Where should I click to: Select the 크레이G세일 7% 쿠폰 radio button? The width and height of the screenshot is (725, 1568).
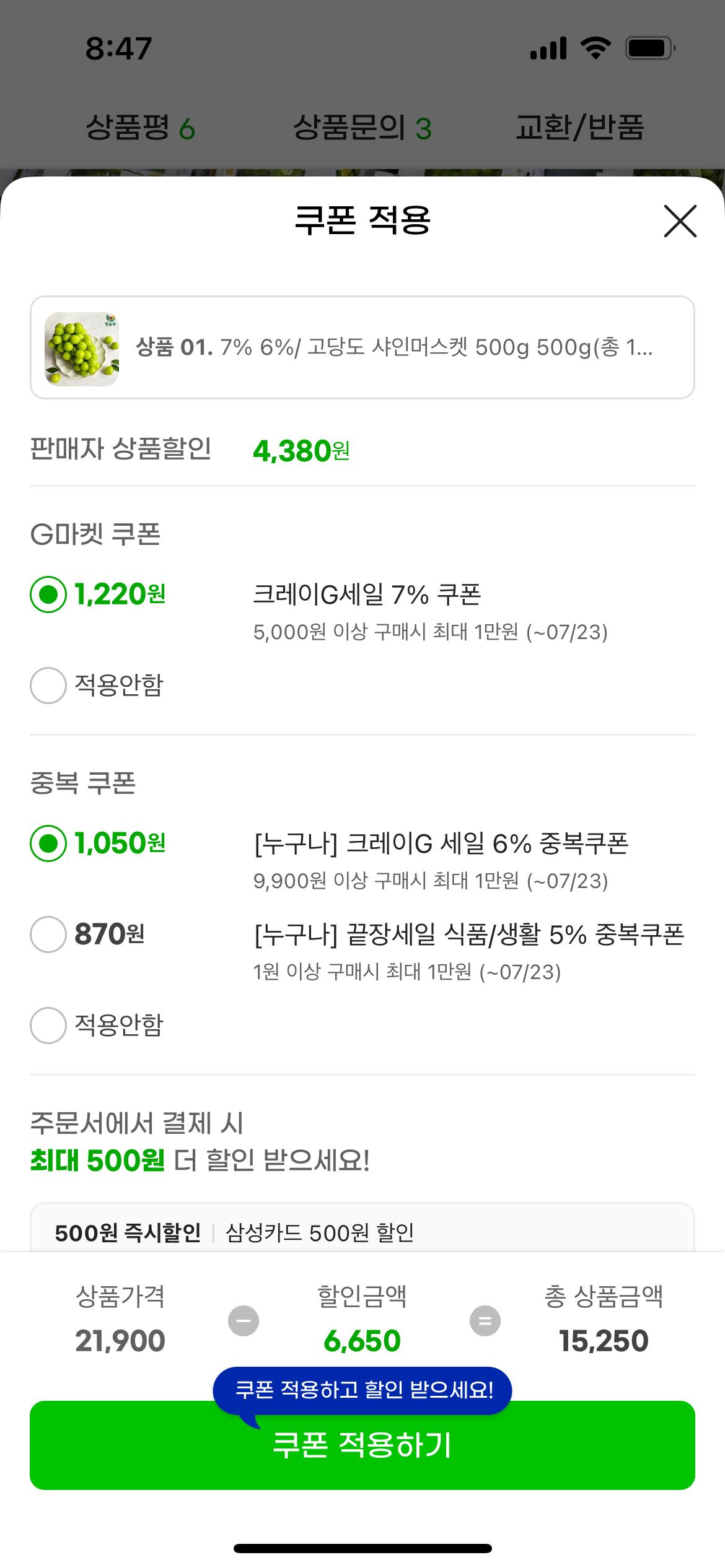pyautogui.click(x=48, y=595)
